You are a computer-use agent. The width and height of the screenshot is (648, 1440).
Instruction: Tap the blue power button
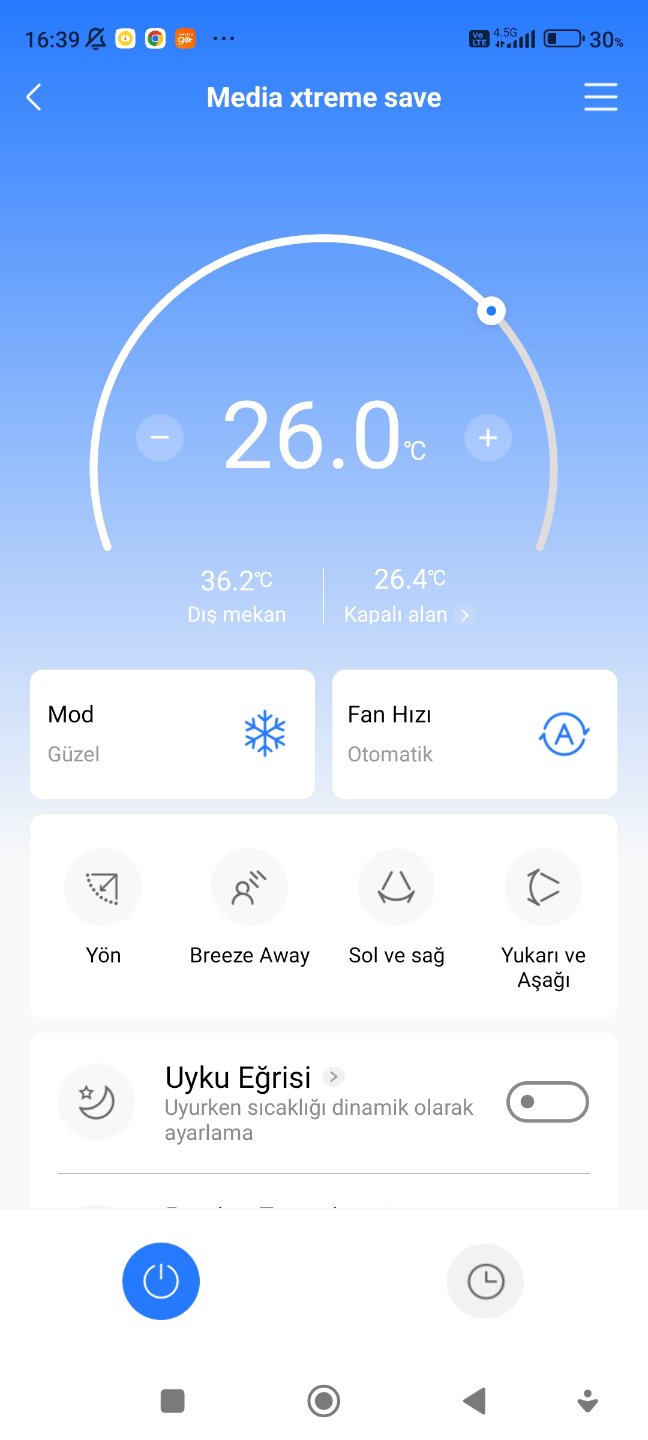pyautogui.click(x=161, y=1281)
